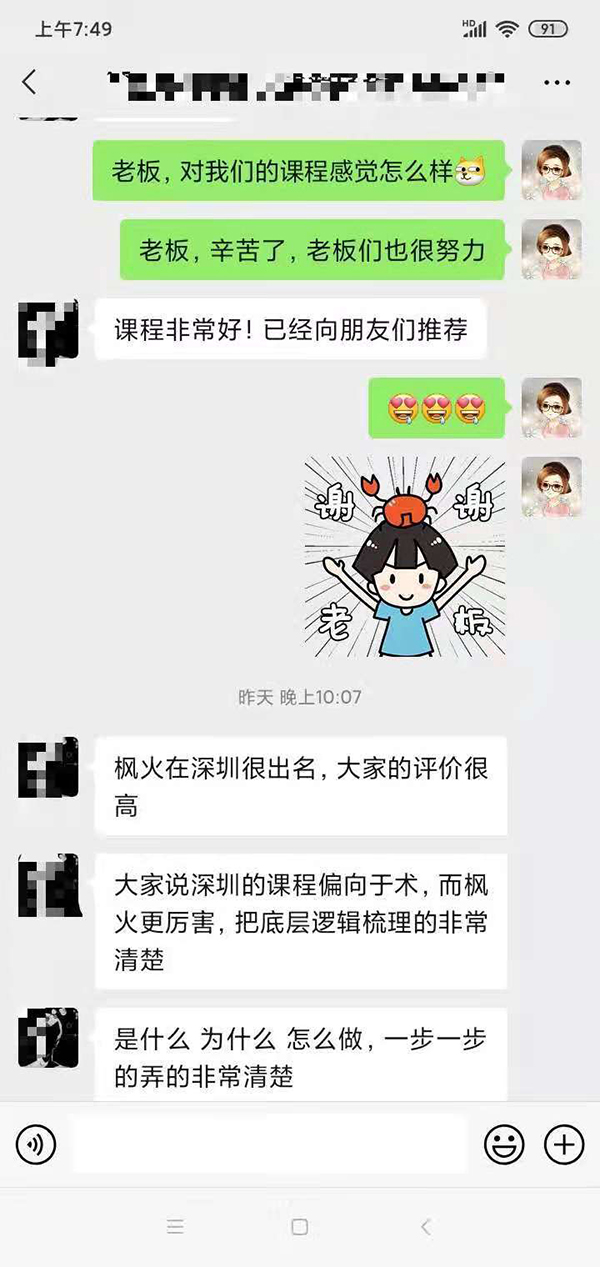Open the emoji picker

(504, 1145)
